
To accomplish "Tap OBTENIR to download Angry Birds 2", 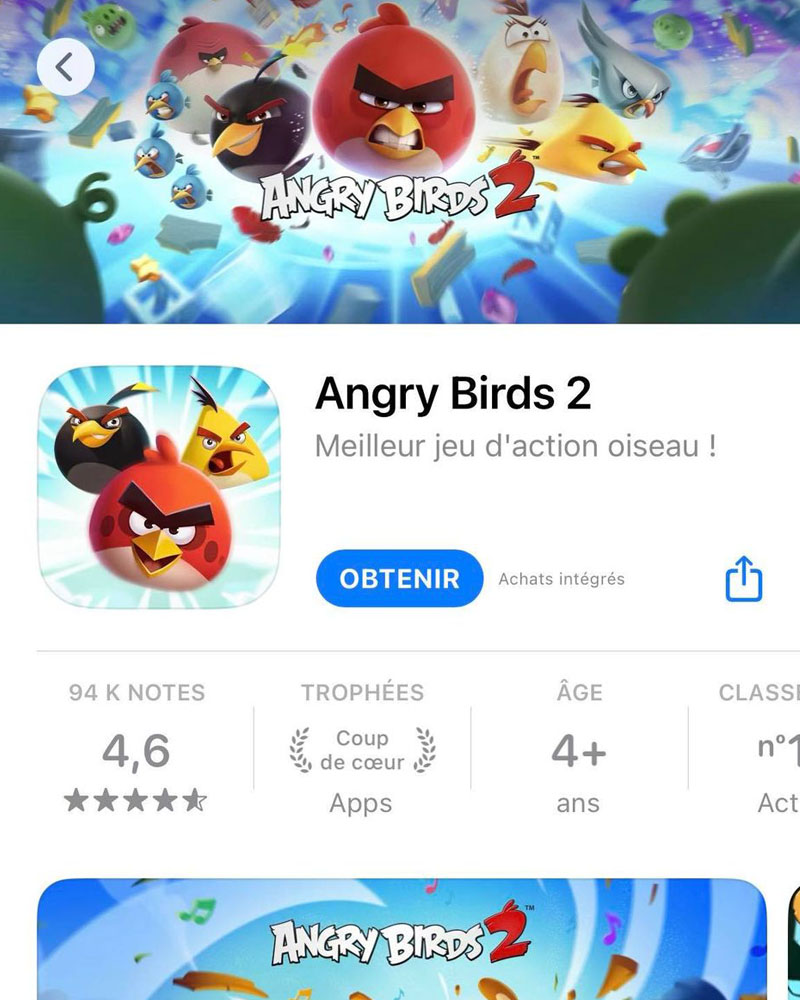I will (x=399, y=578).
